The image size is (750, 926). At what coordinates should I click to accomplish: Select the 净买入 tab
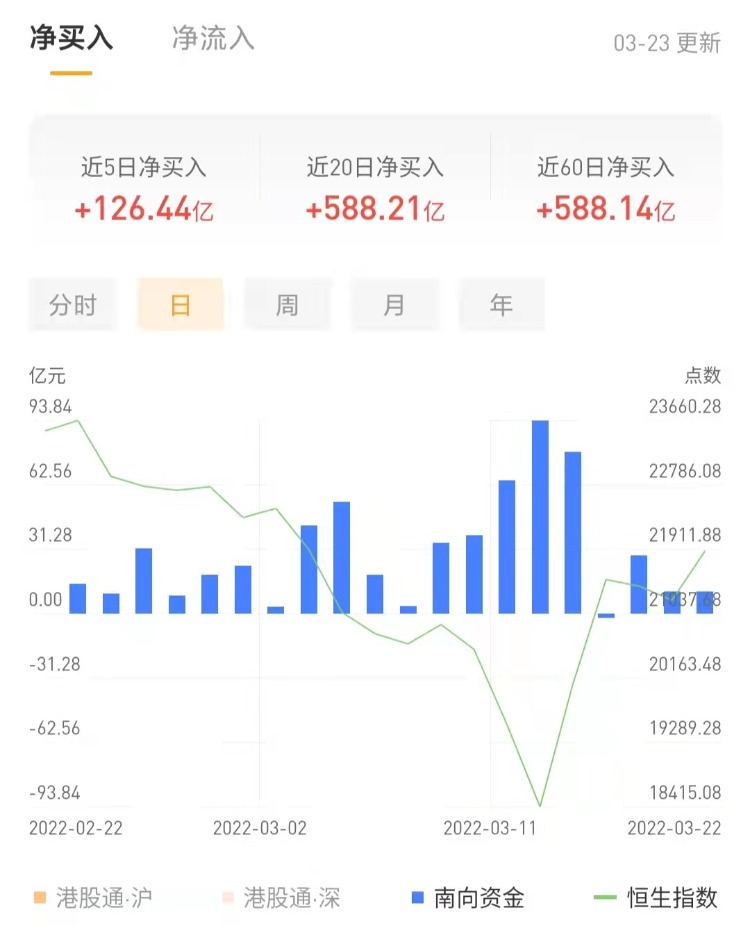tap(71, 39)
